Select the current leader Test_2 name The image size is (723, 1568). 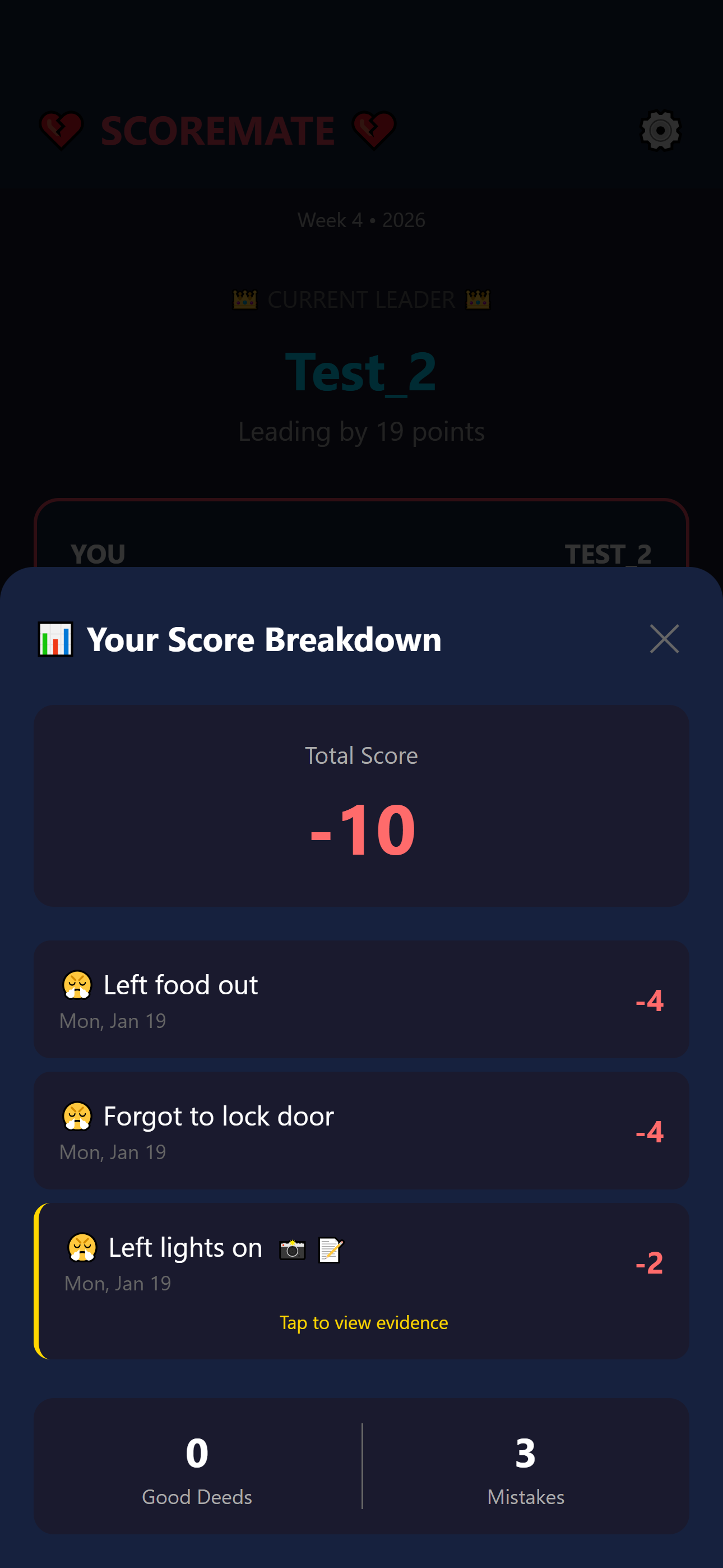(x=361, y=371)
